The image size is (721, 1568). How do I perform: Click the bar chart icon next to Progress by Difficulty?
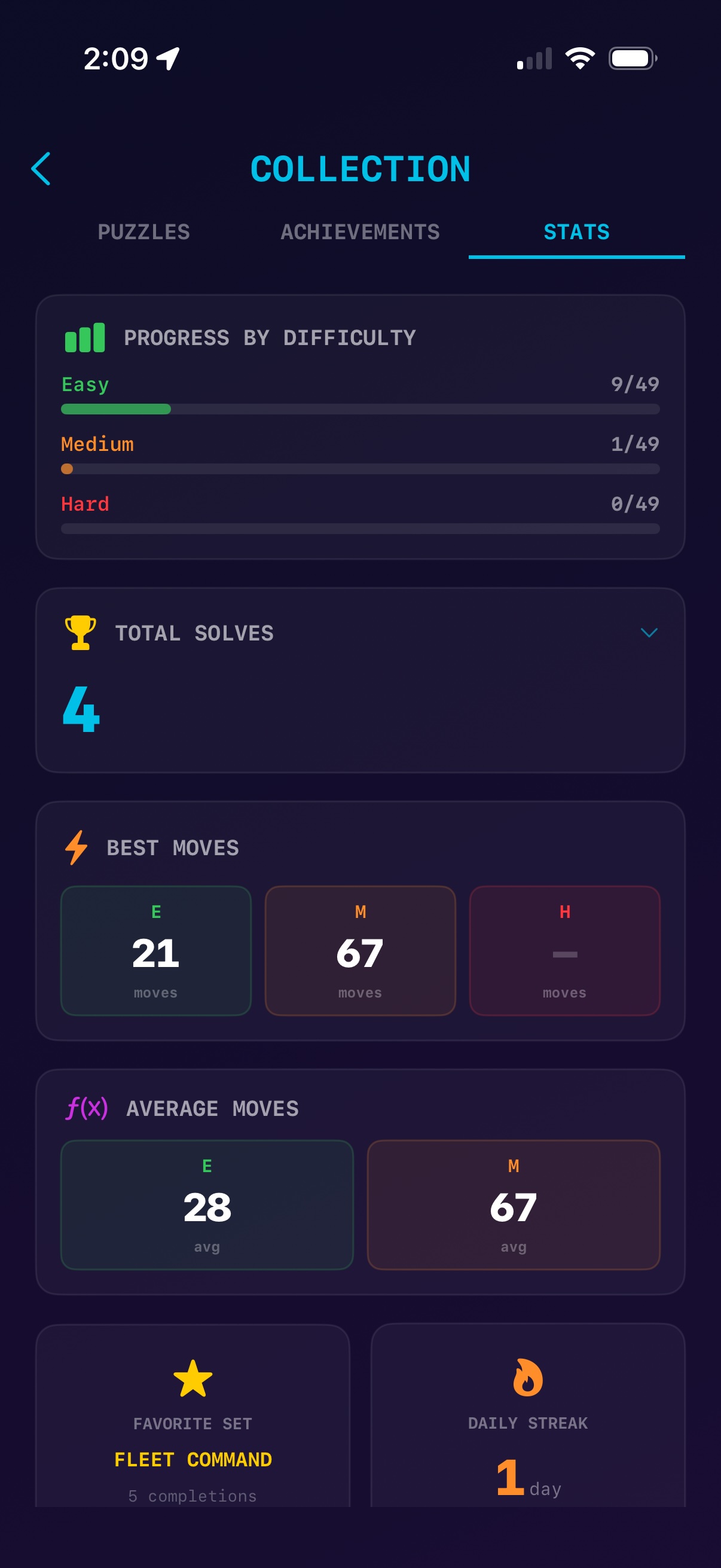tap(85, 339)
